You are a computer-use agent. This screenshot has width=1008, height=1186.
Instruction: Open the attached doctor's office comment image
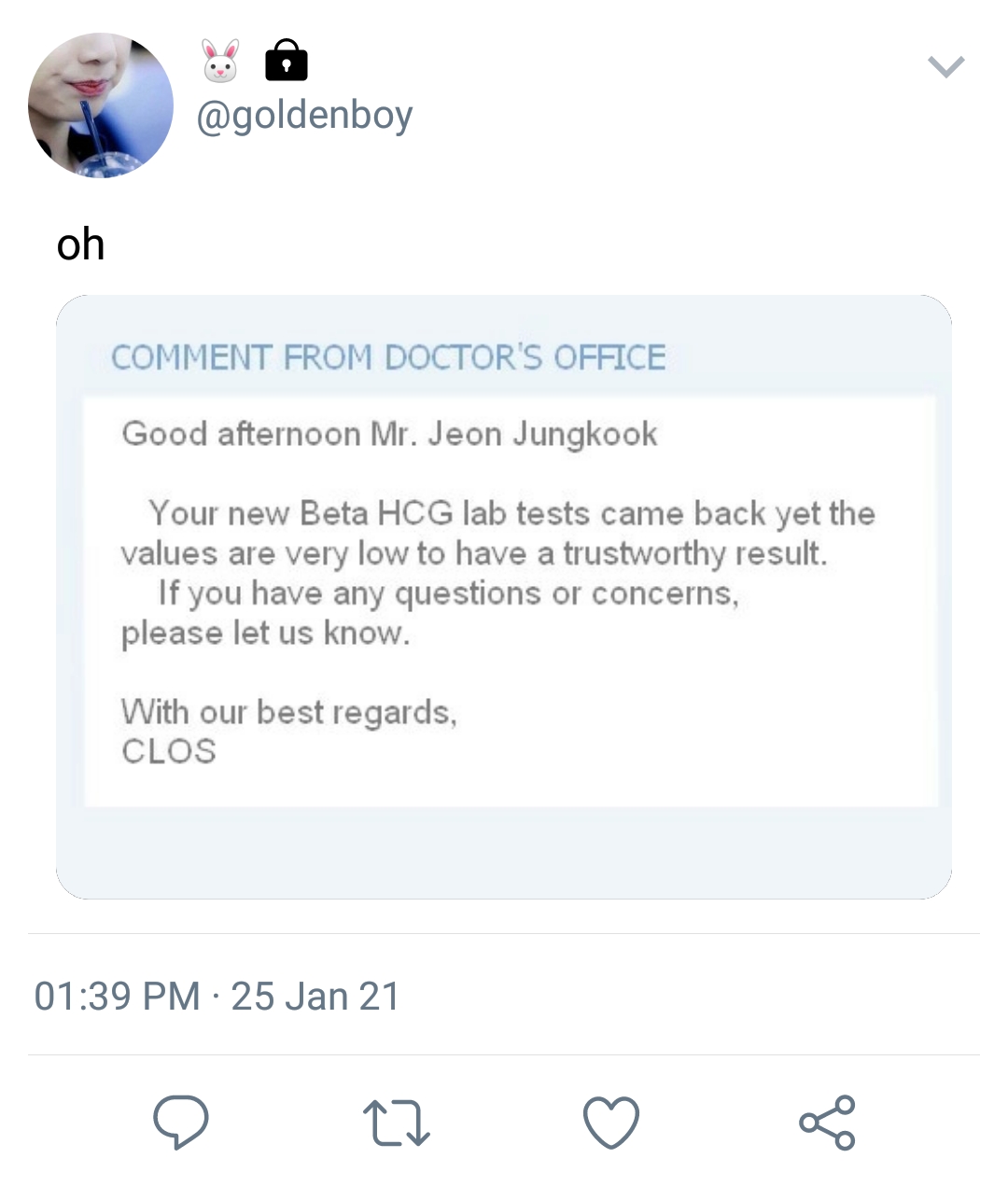point(504,597)
